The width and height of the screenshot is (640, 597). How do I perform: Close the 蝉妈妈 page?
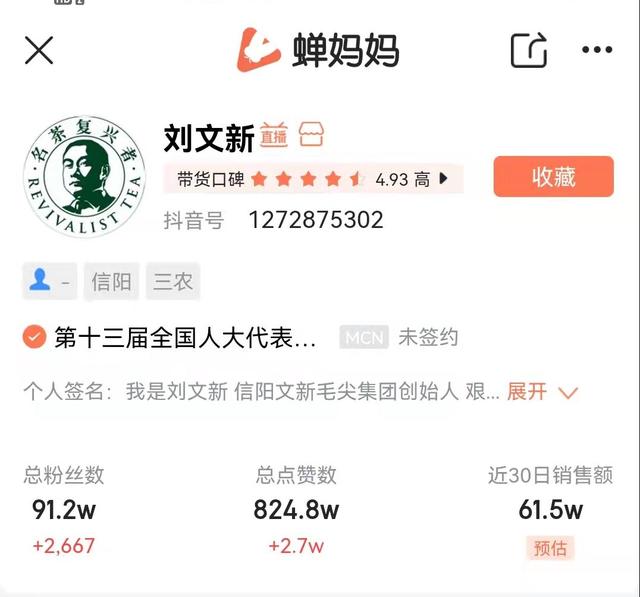pyautogui.click(x=38, y=50)
